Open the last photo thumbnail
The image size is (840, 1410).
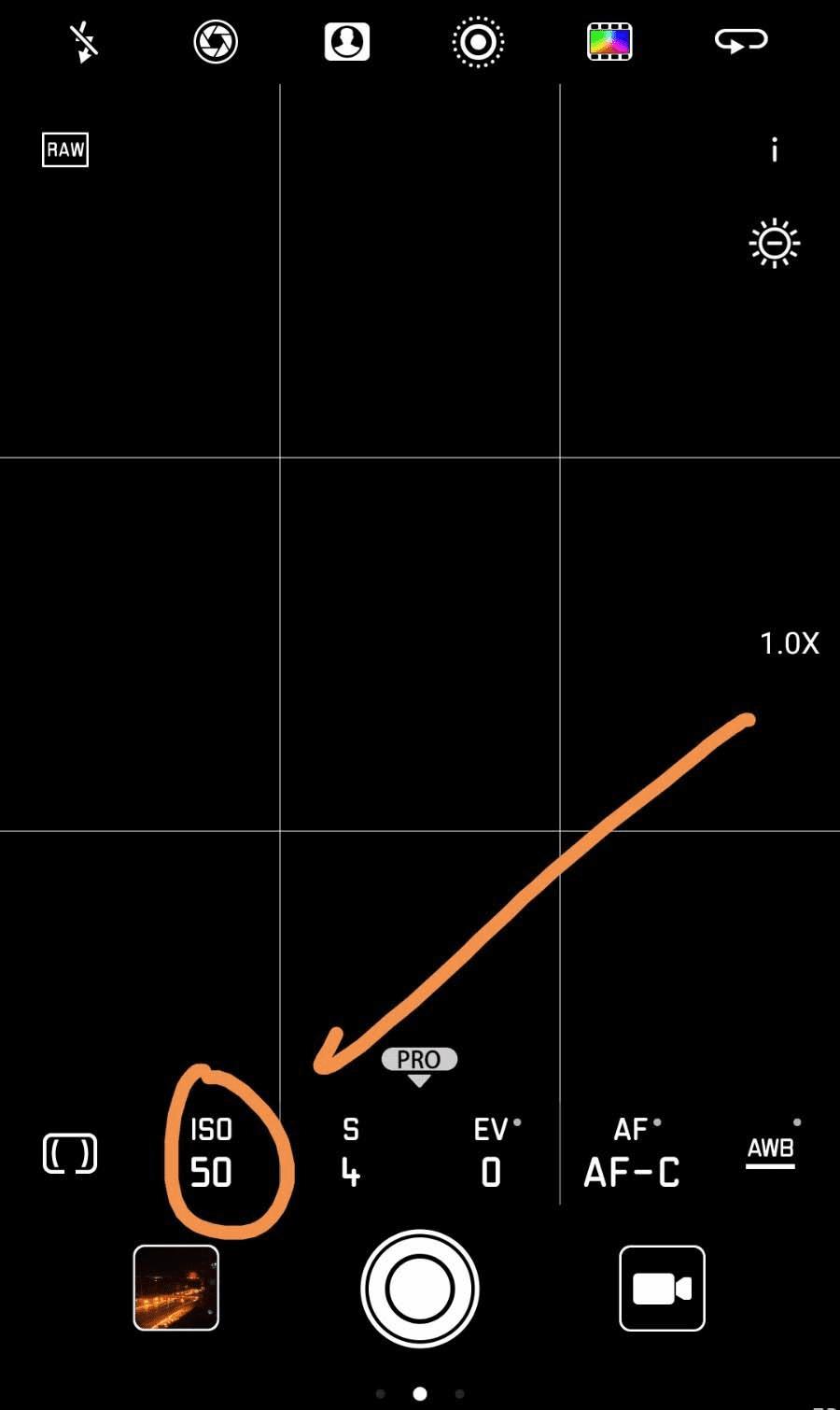(x=176, y=1288)
